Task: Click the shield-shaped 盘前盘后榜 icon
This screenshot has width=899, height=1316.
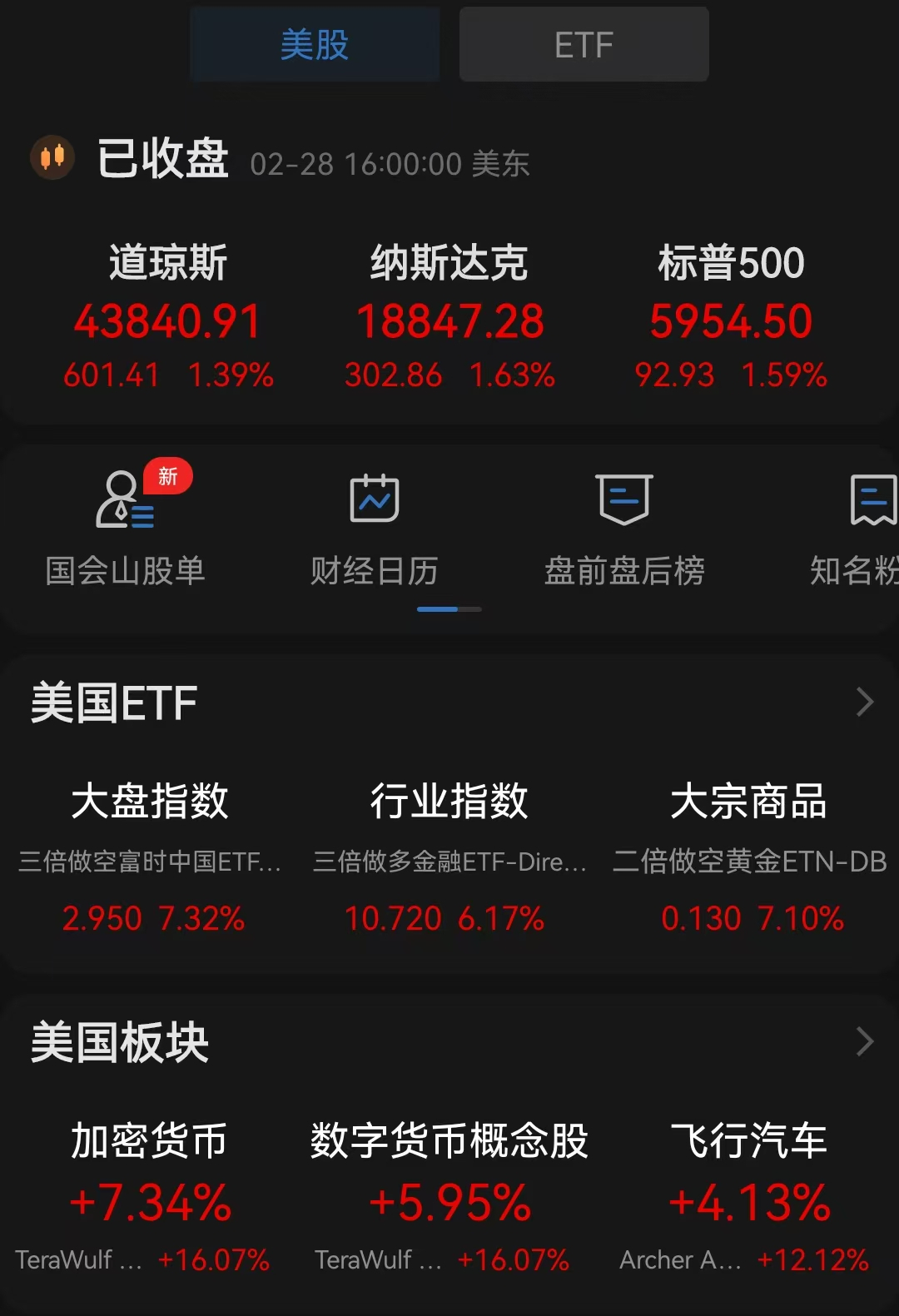Action: click(623, 499)
